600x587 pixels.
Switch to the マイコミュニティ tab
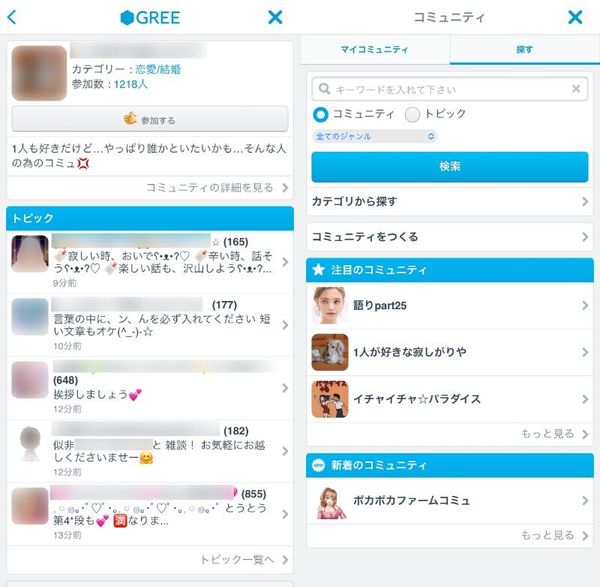[375, 49]
